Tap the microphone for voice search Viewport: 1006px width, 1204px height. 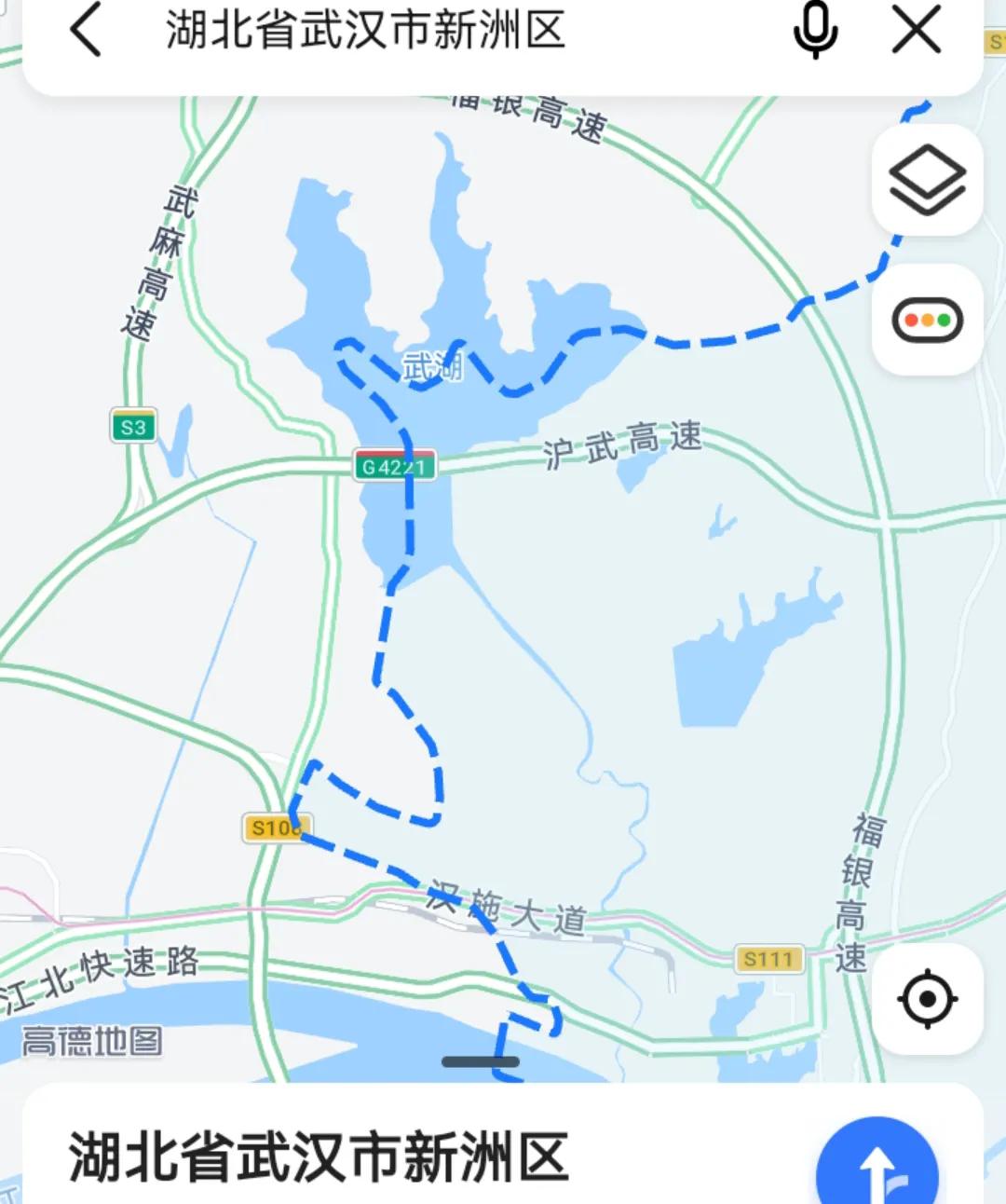point(815,30)
